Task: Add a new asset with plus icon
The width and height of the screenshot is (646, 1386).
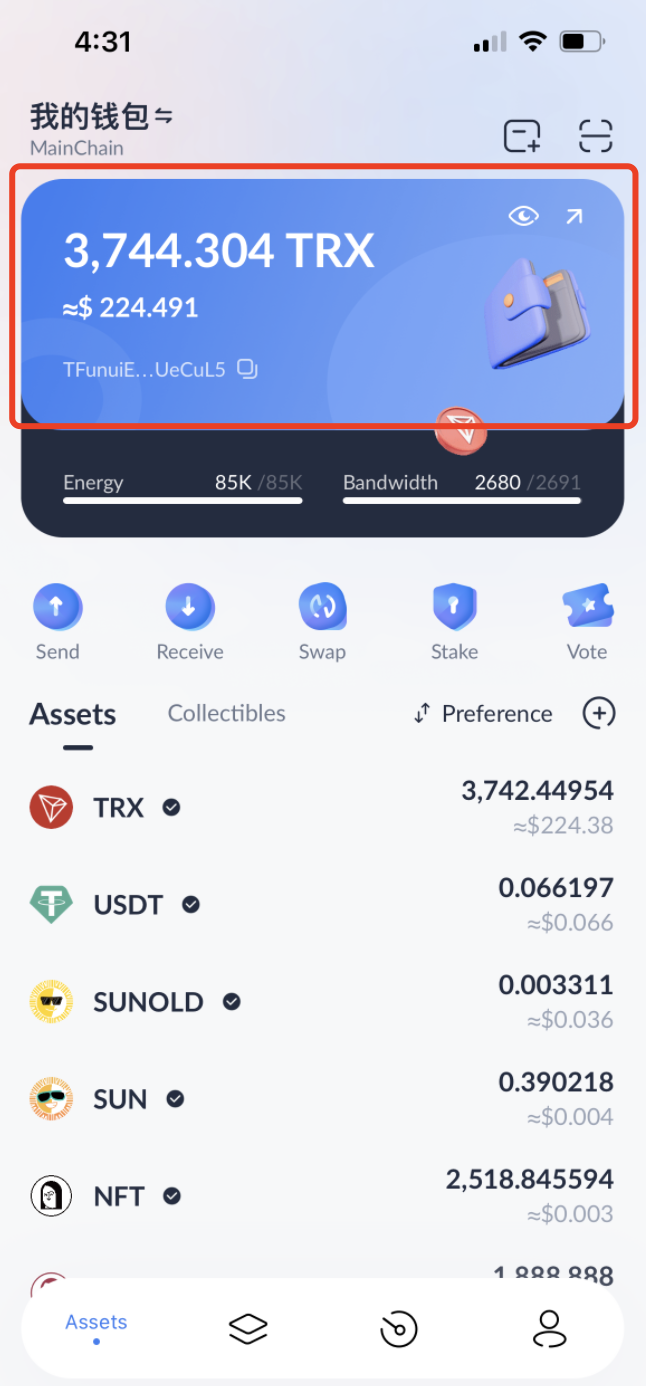Action: (x=598, y=713)
